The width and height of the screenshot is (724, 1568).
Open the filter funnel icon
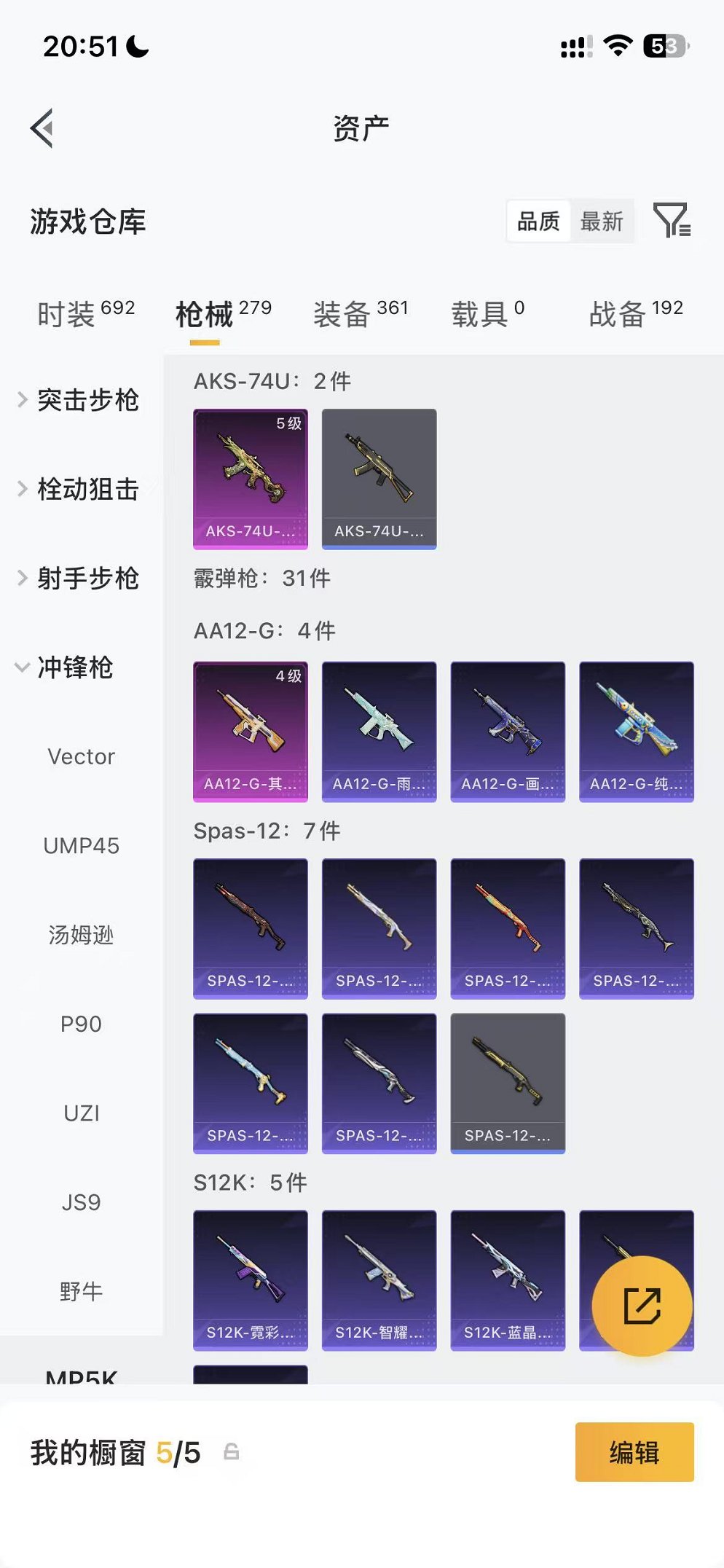tap(672, 220)
